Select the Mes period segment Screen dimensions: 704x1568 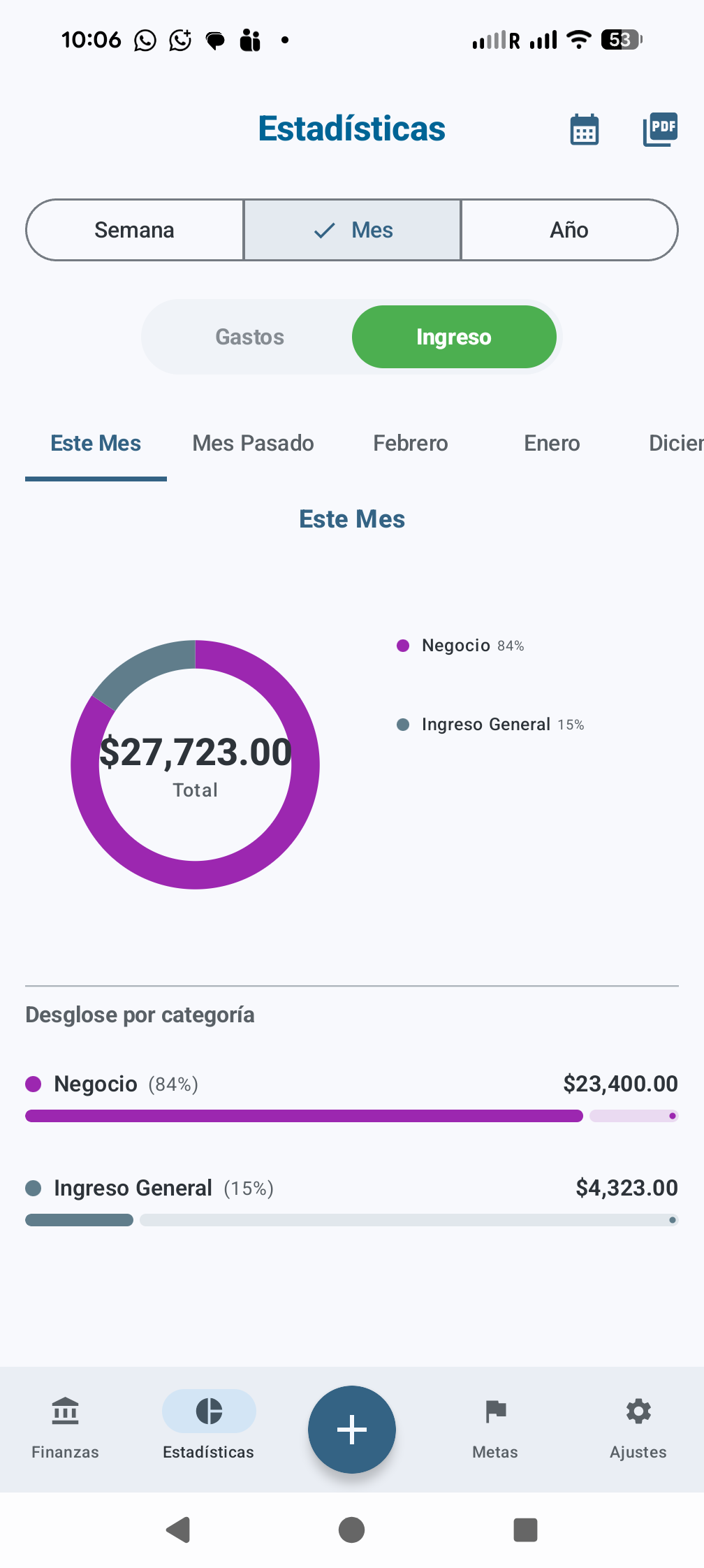(x=352, y=230)
